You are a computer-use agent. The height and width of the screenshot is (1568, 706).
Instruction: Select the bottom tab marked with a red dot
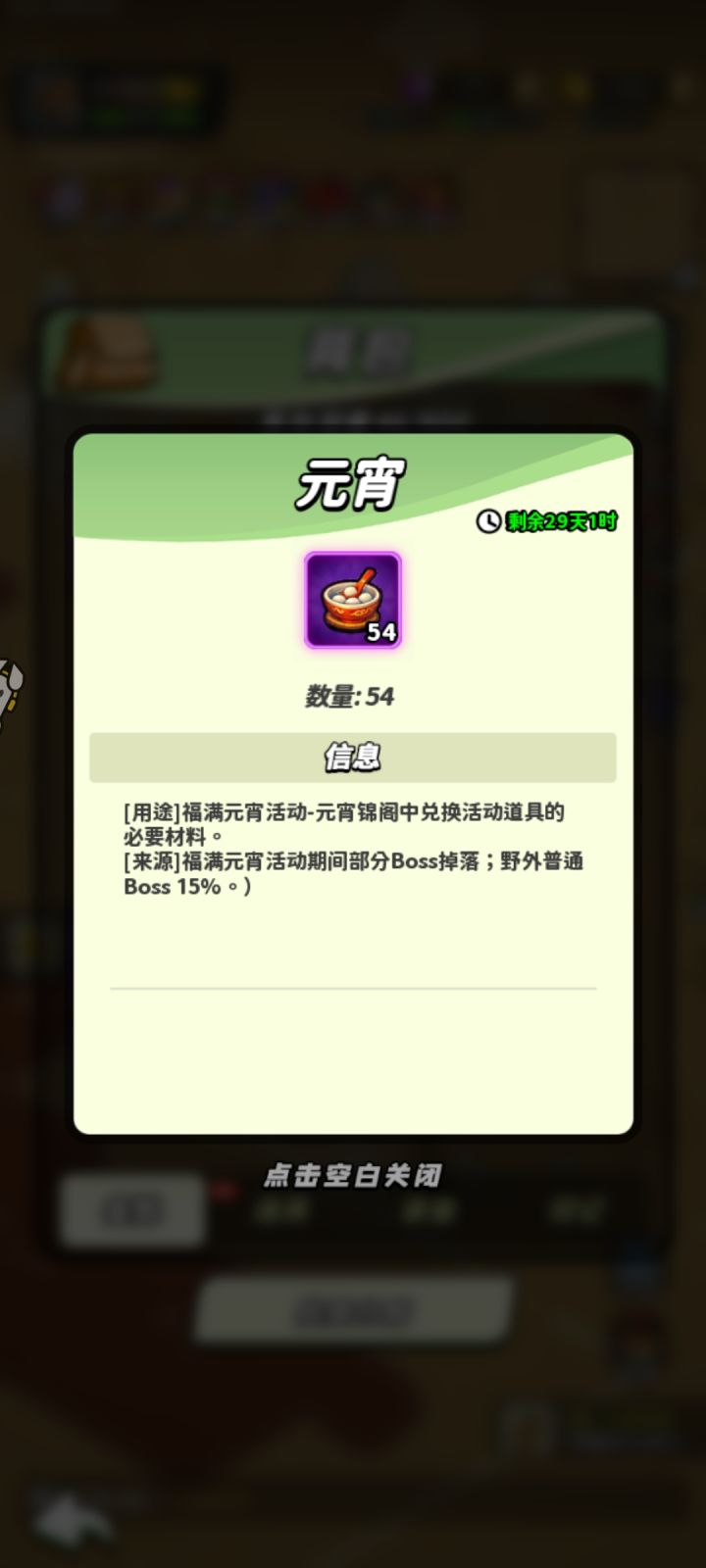pos(133,1212)
